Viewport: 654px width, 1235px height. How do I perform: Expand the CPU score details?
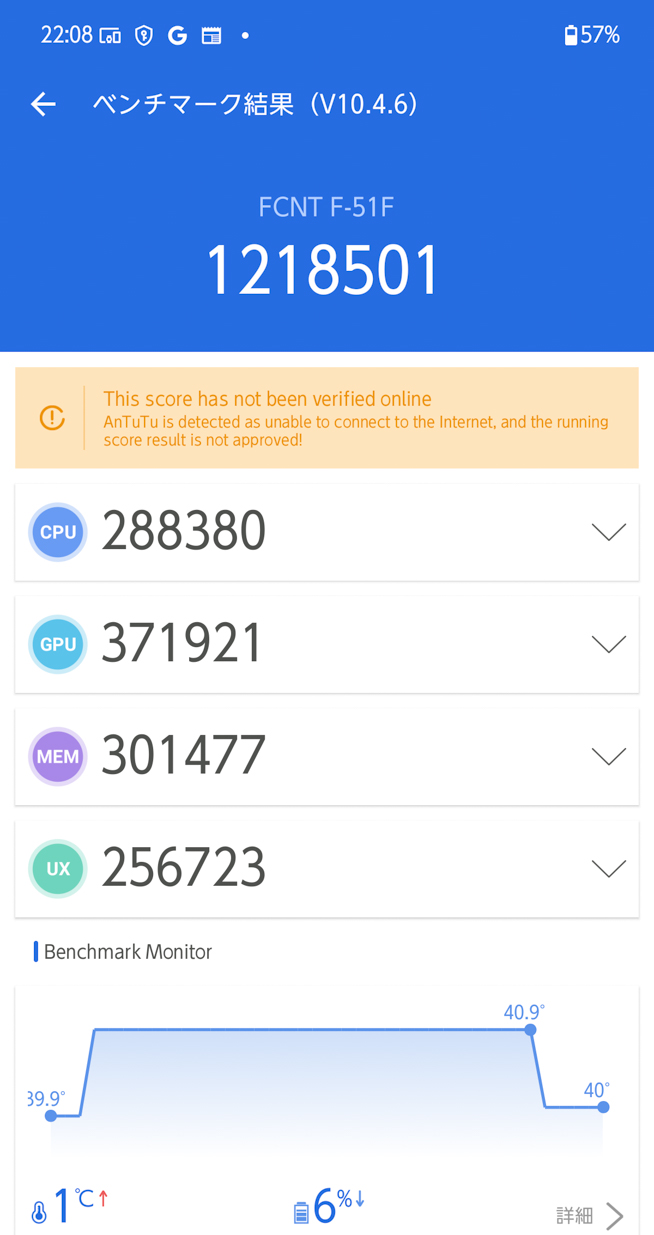(608, 532)
